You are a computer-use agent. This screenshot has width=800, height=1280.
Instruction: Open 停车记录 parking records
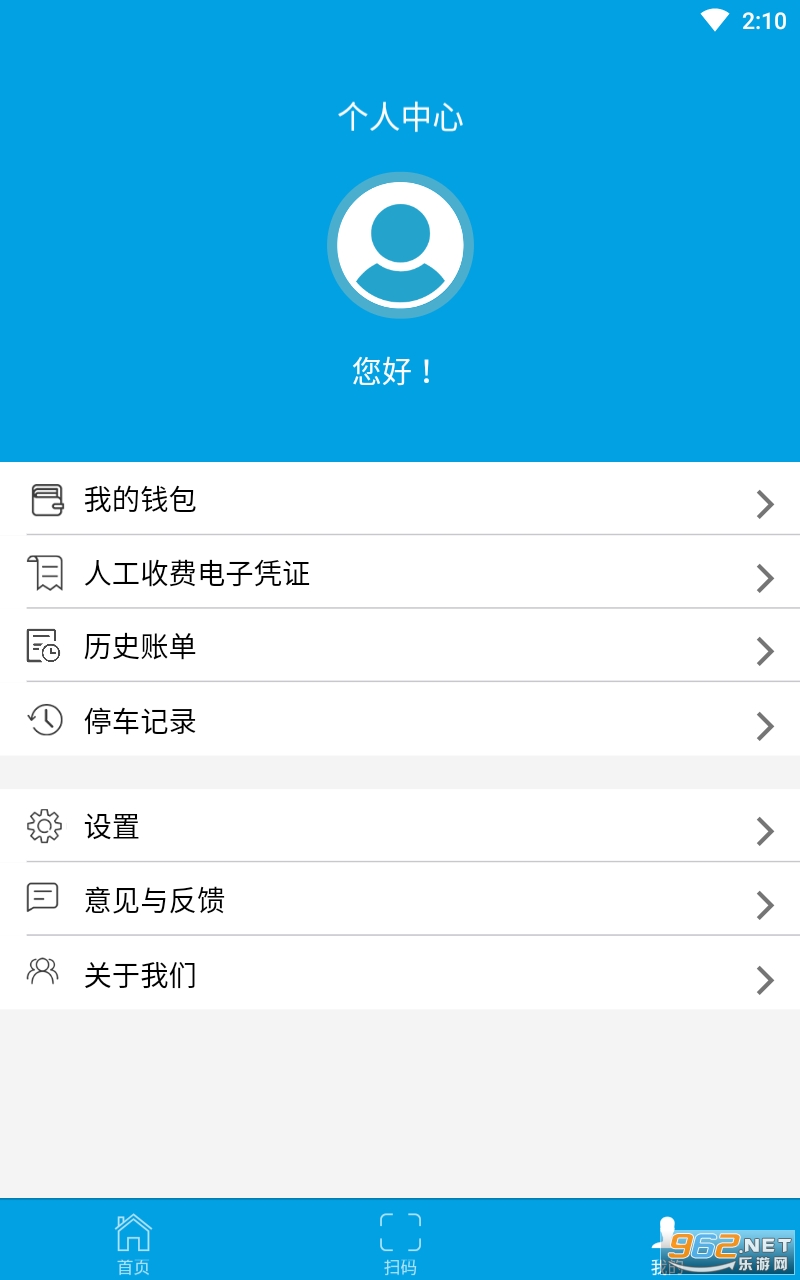(x=400, y=720)
